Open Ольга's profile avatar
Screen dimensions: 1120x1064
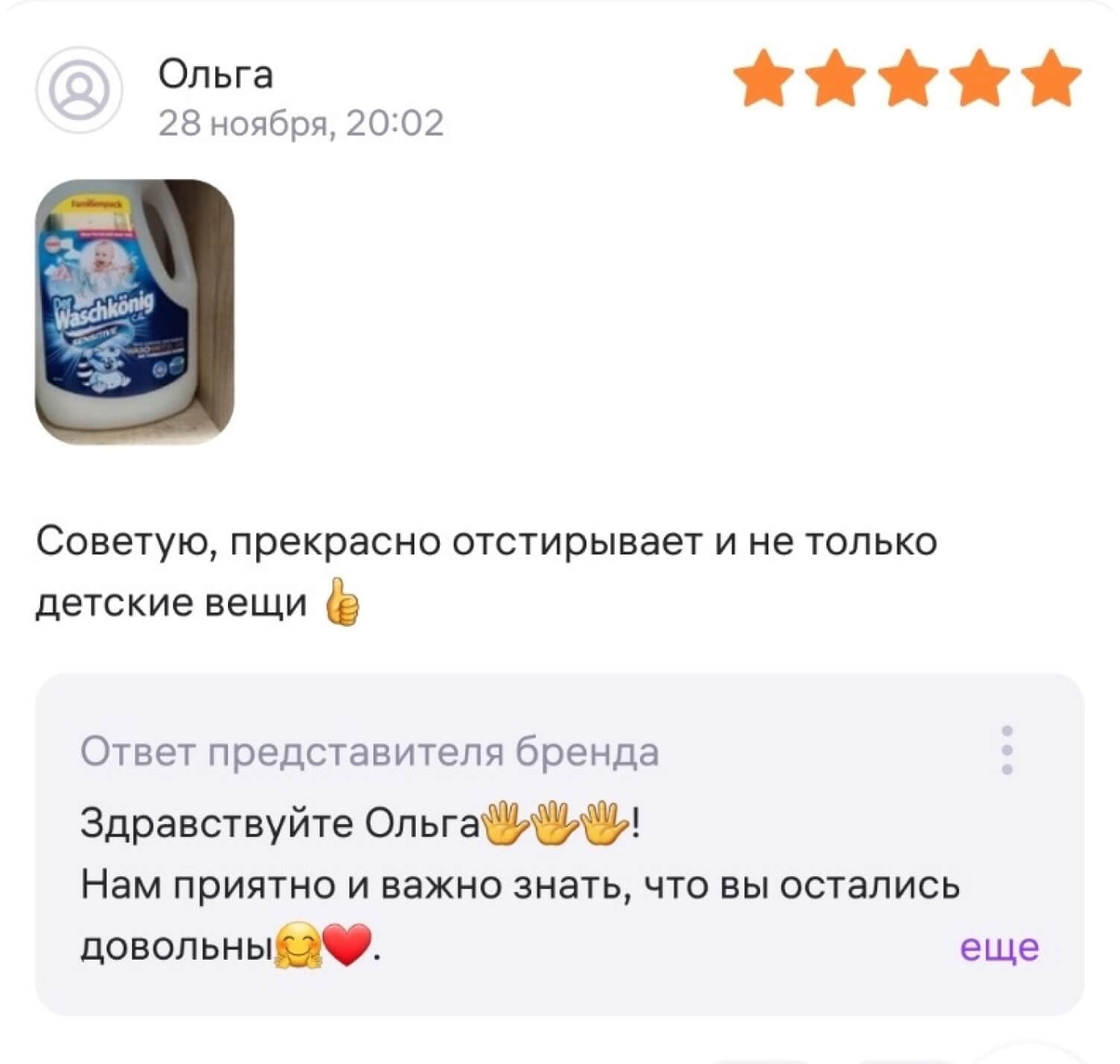pyautogui.click(x=79, y=91)
